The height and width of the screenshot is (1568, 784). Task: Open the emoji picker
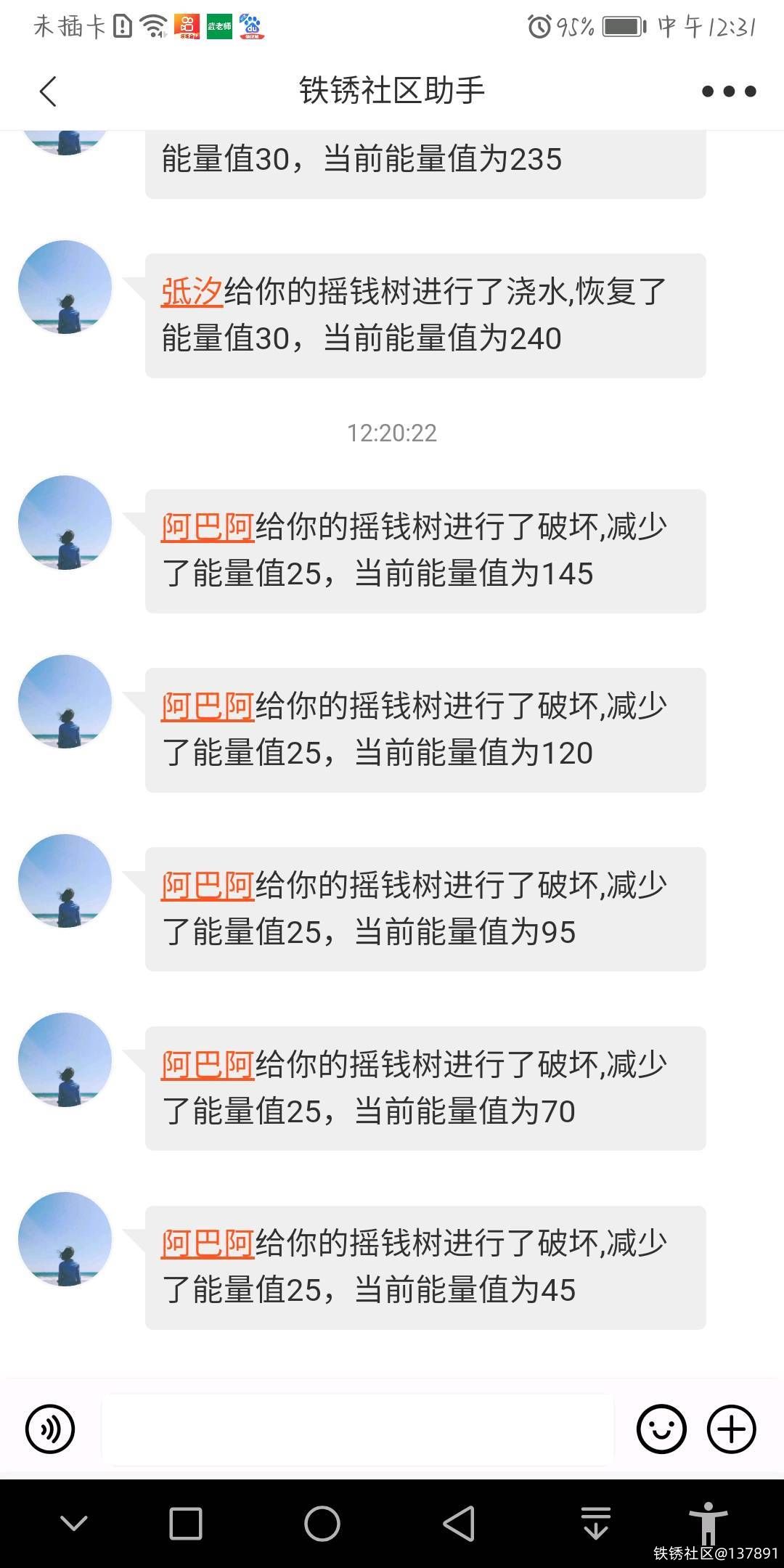click(x=661, y=1429)
